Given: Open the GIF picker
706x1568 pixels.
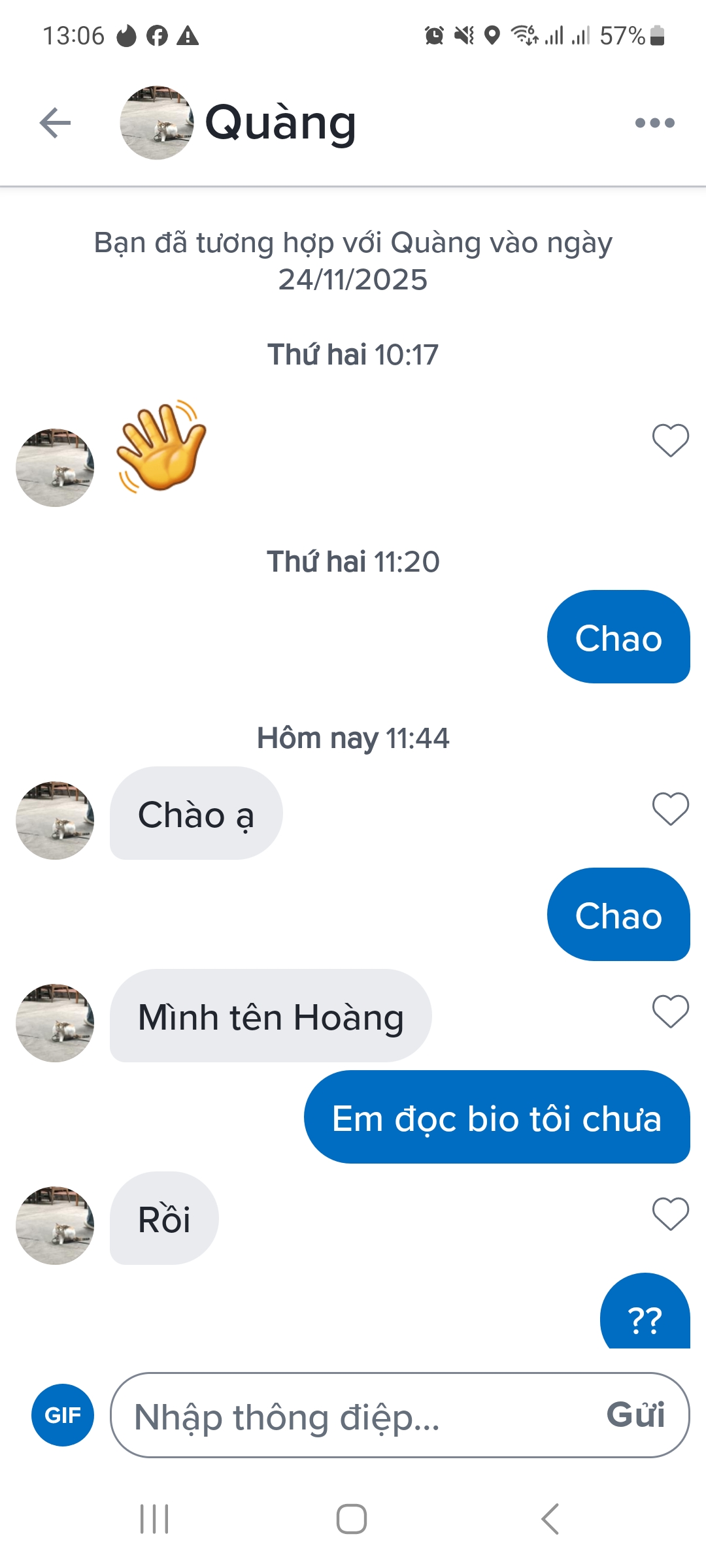Looking at the screenshot, I should (63, 1415).
